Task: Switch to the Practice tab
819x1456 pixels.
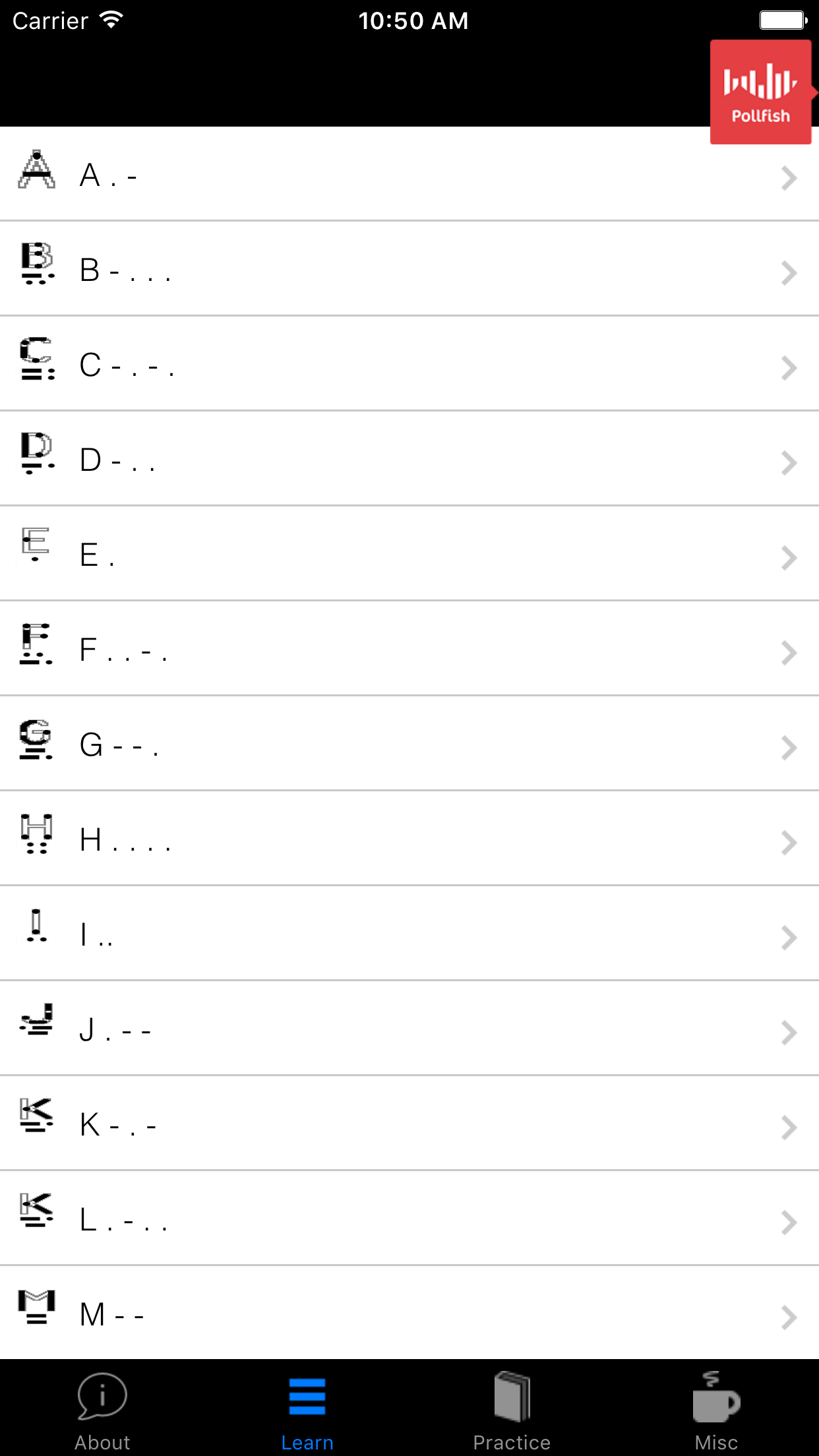Action: point(512,1418)
